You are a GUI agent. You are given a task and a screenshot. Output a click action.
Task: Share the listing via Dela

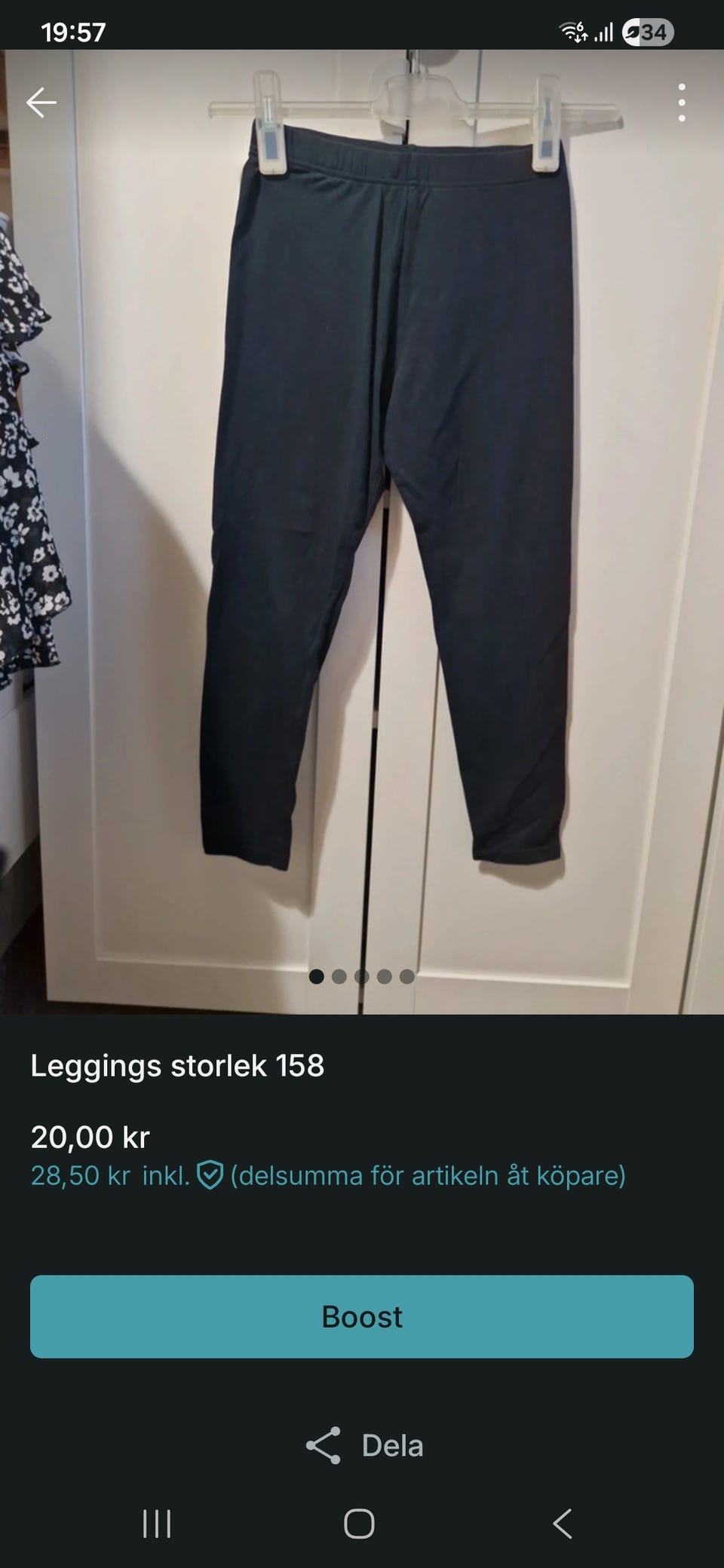pyautogui.click(x=364, y=1445)
